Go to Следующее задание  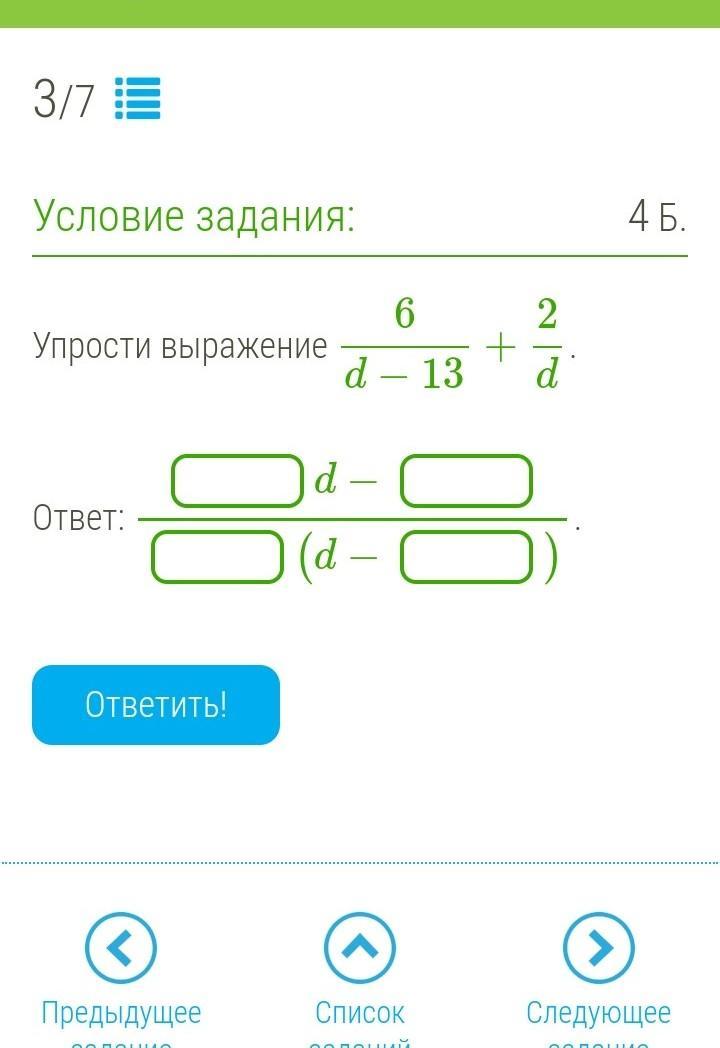(598, 947)
